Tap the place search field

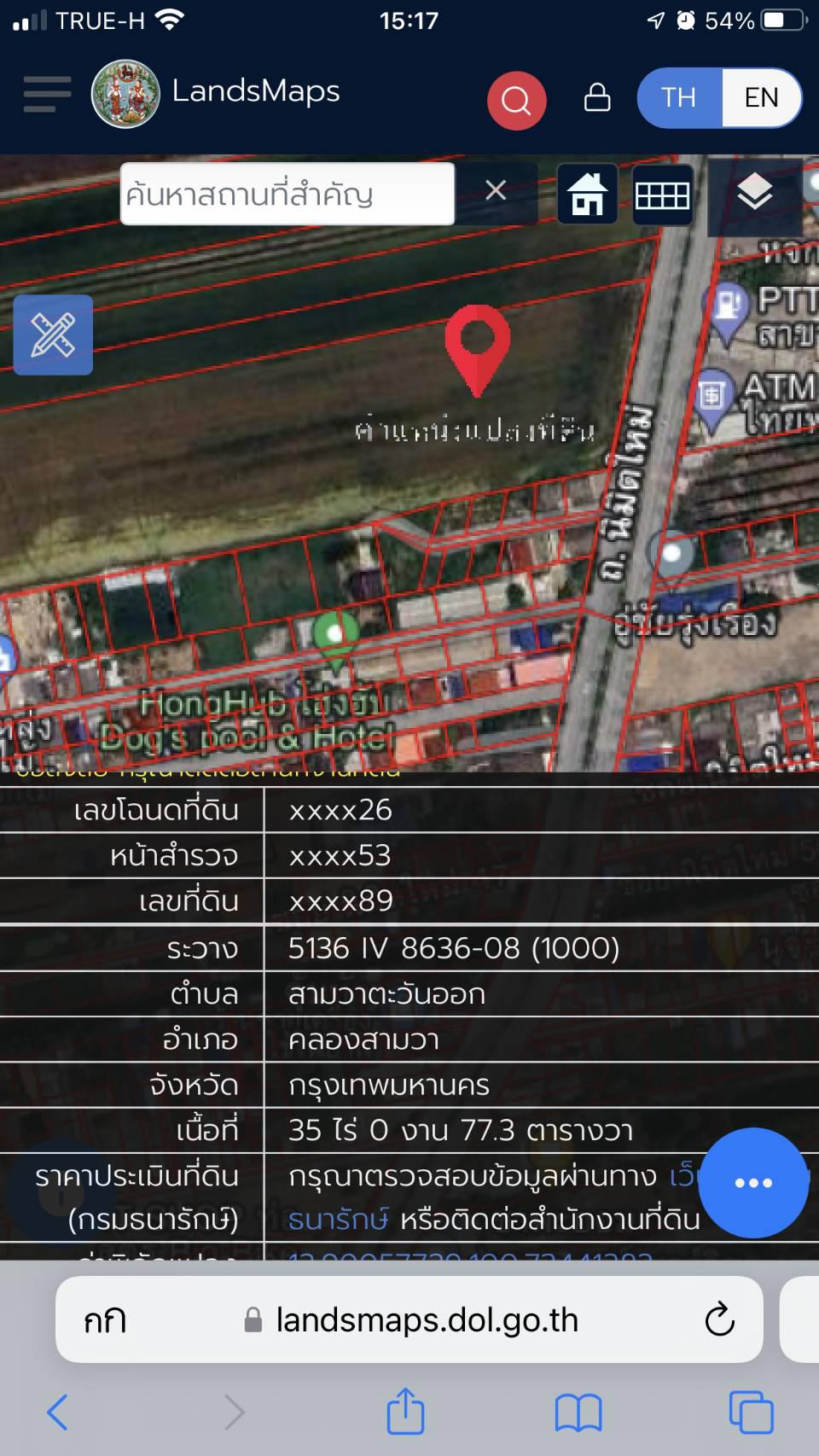(288, 194)
